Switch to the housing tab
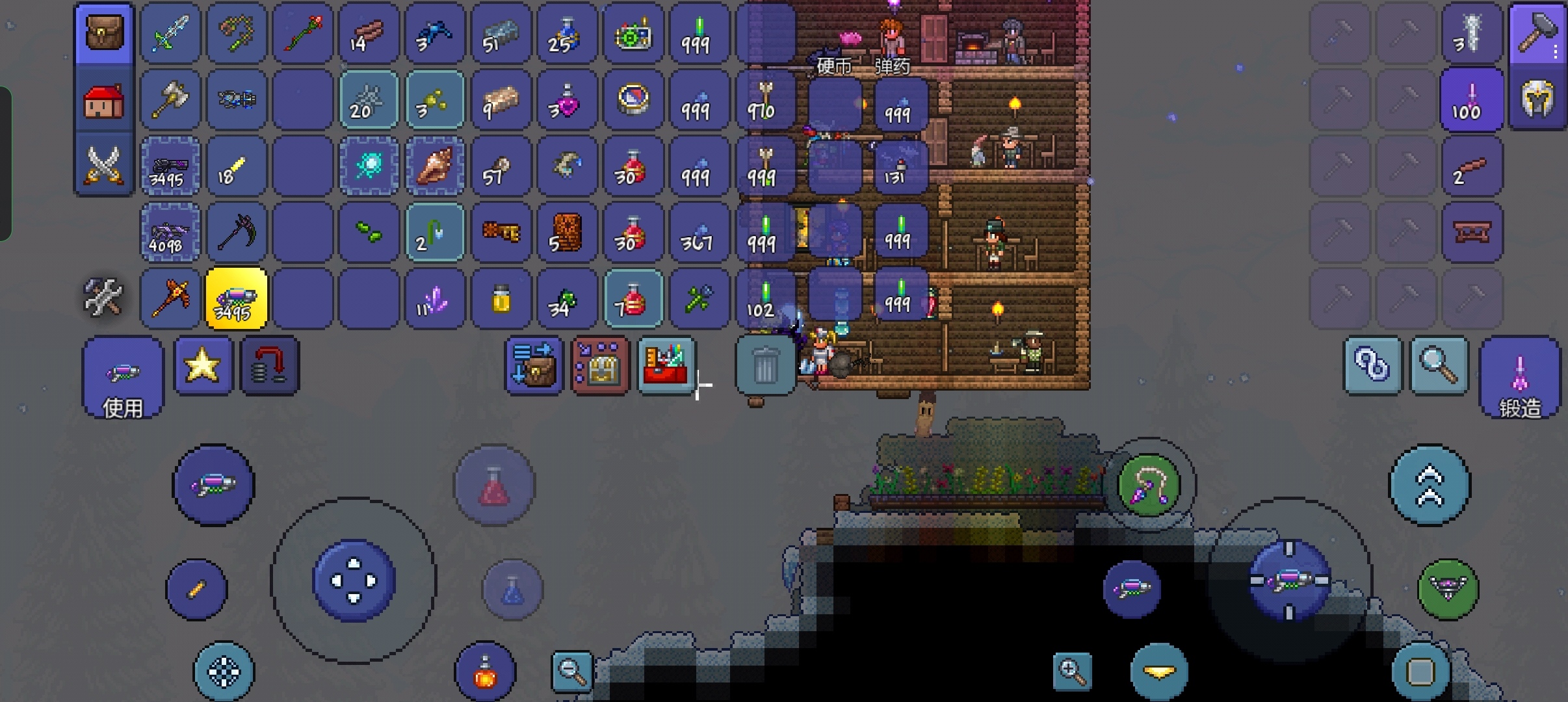This screenshot has height=702, width=1568. [x=104, y=101]
